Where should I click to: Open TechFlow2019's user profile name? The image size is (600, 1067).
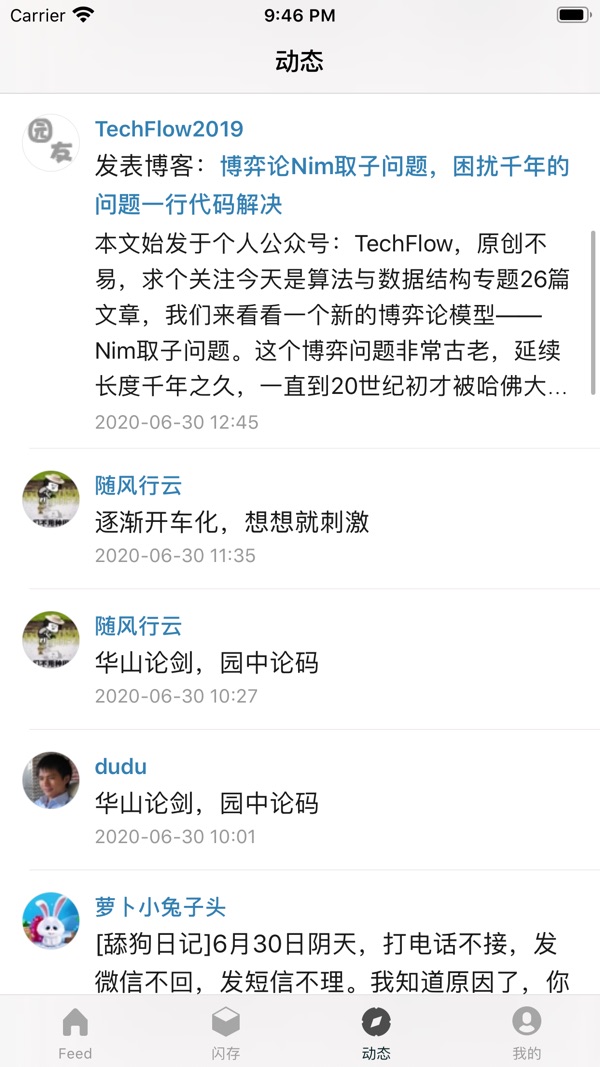coord(169,129)
